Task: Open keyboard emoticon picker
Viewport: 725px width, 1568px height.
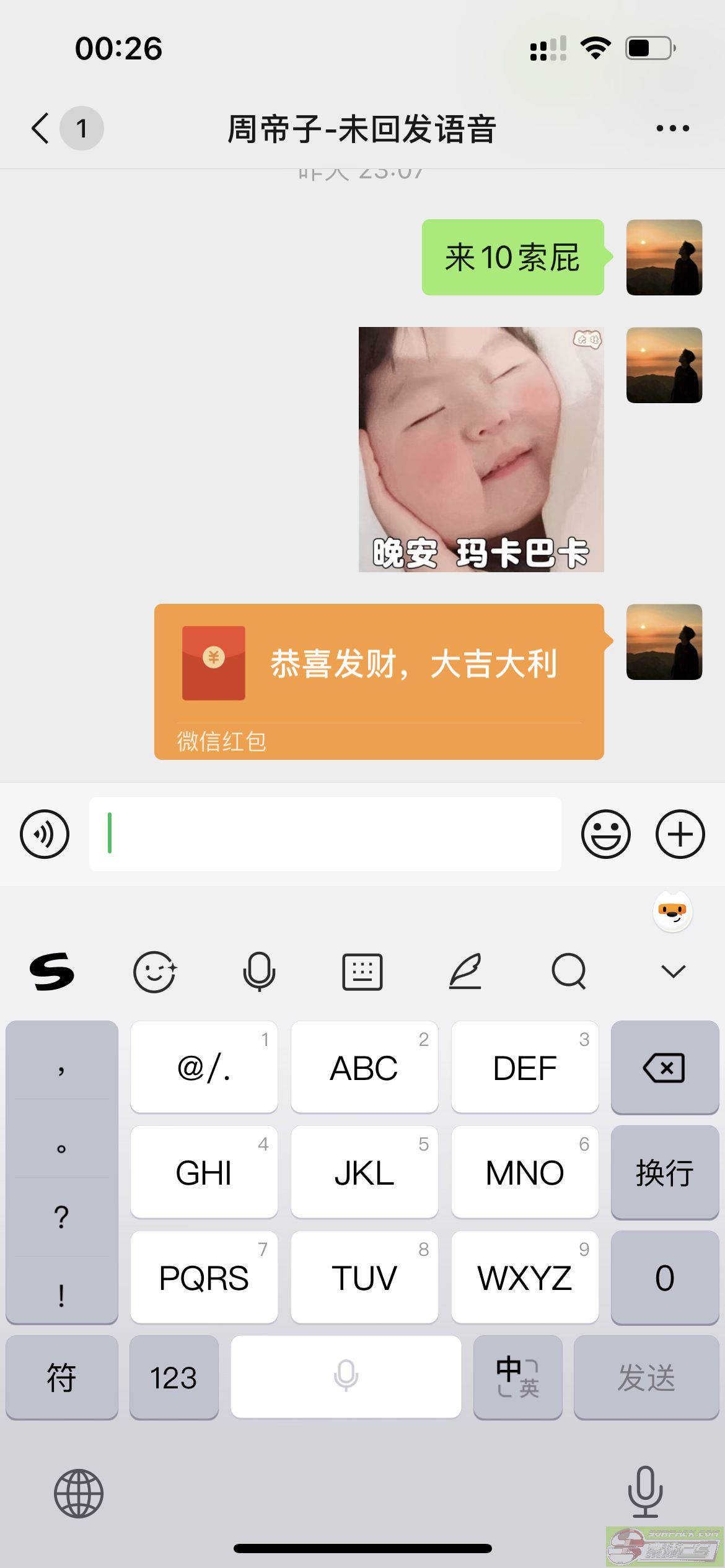Action: (x=155, y=971)
